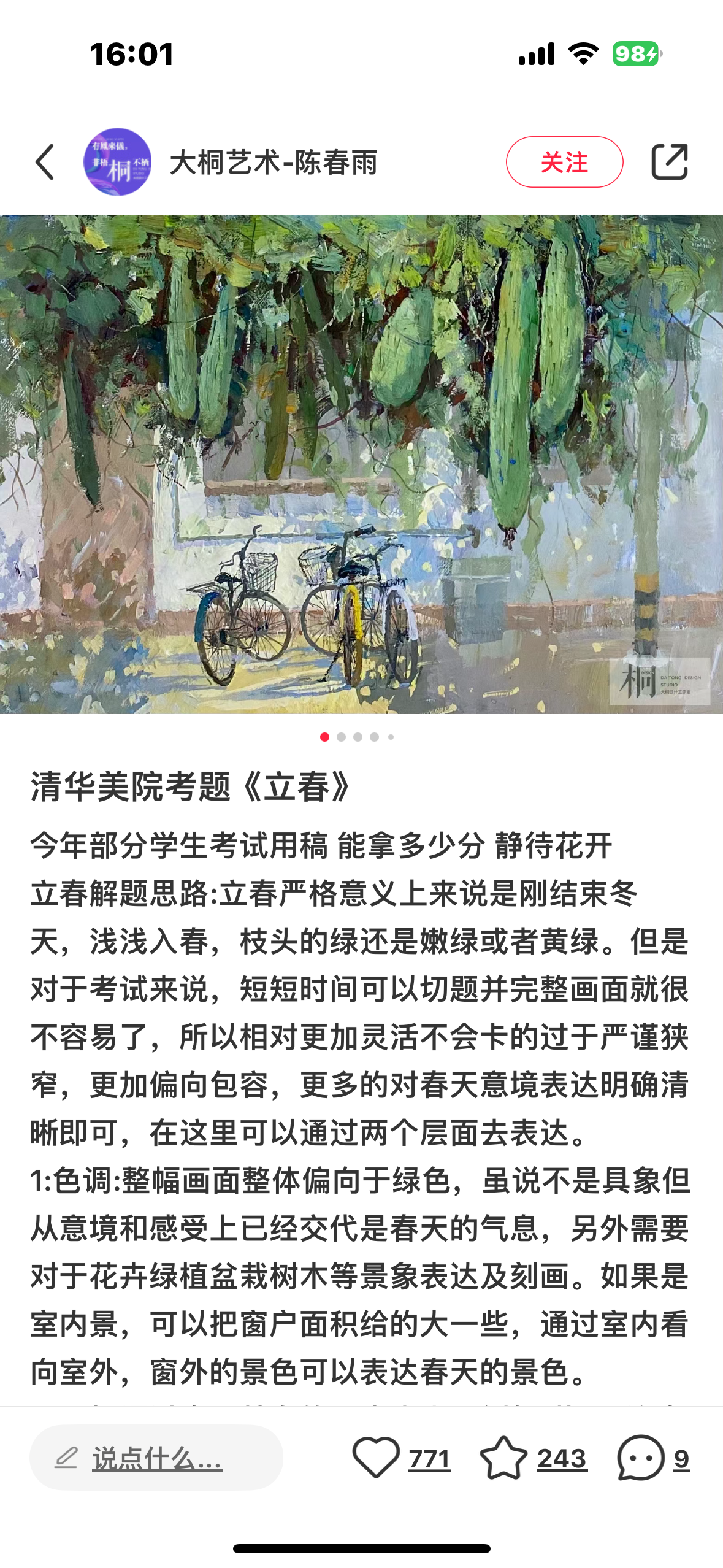Viewport: 723px width, 1568px height.
Task: Go back using the top-left arrow
Action: (45, 163)
